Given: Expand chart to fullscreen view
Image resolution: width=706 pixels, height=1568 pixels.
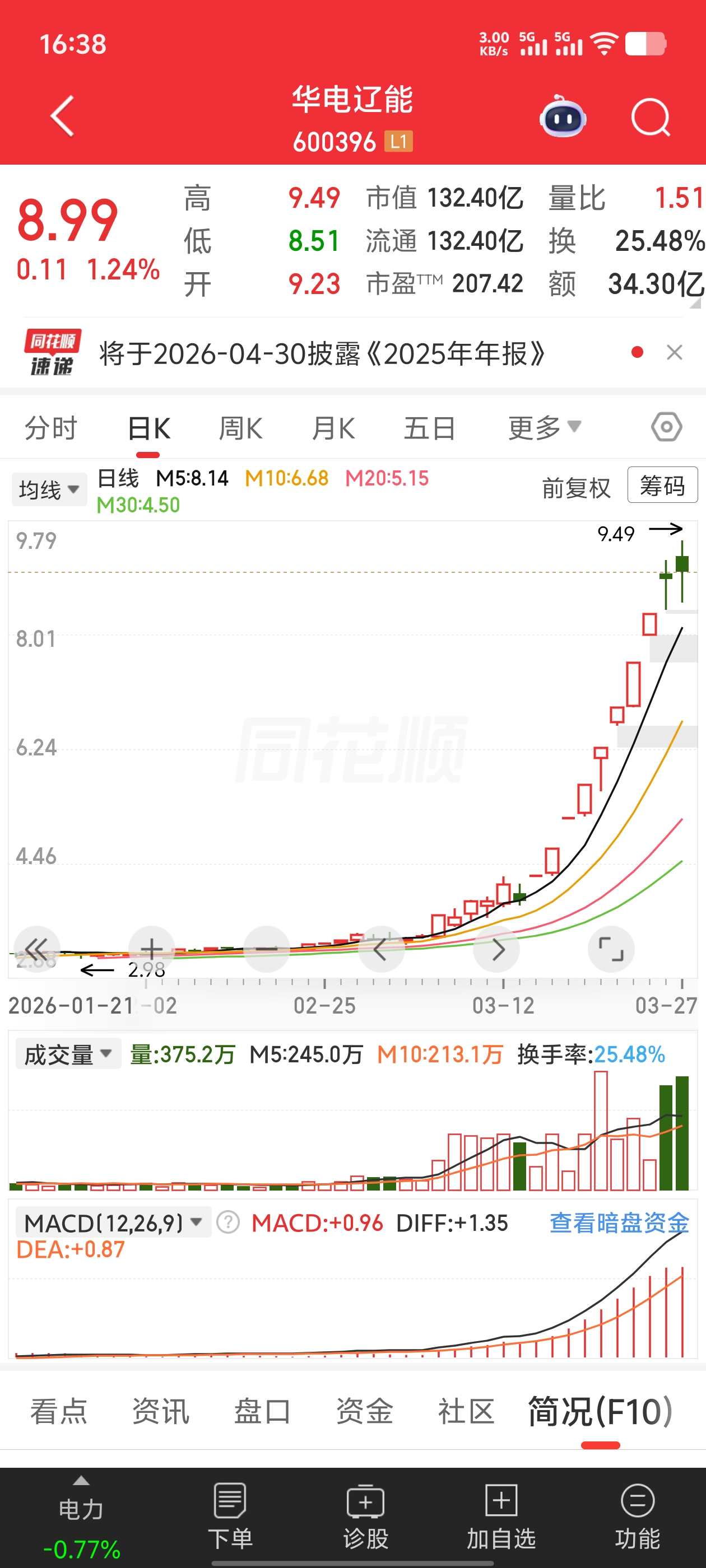Looking at the screenshot, I should (x=611, y=949).
